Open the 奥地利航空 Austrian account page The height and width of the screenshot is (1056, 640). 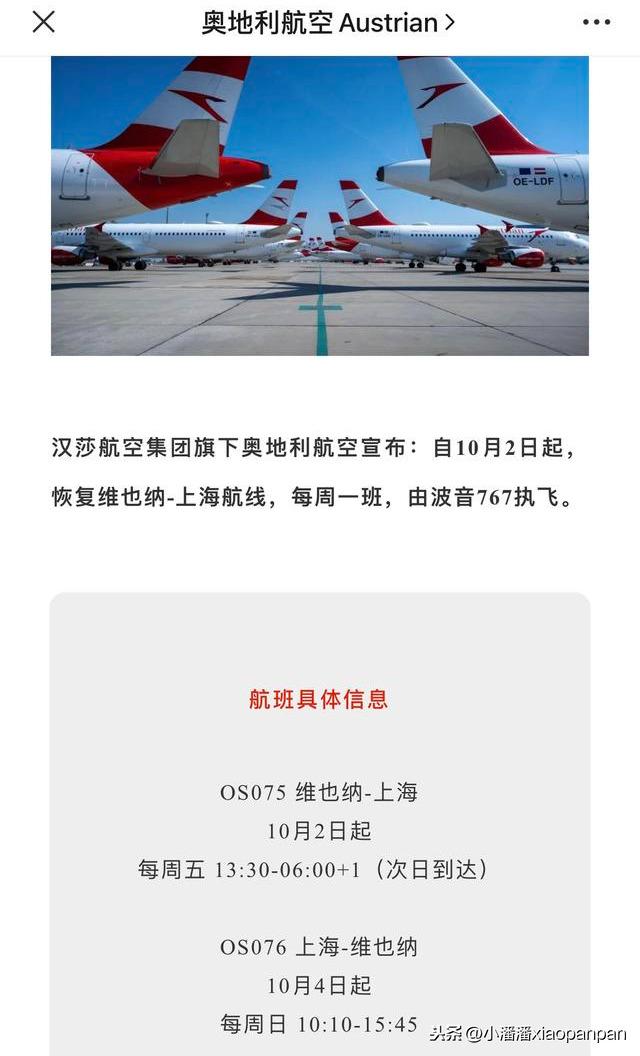click(328, 23)
